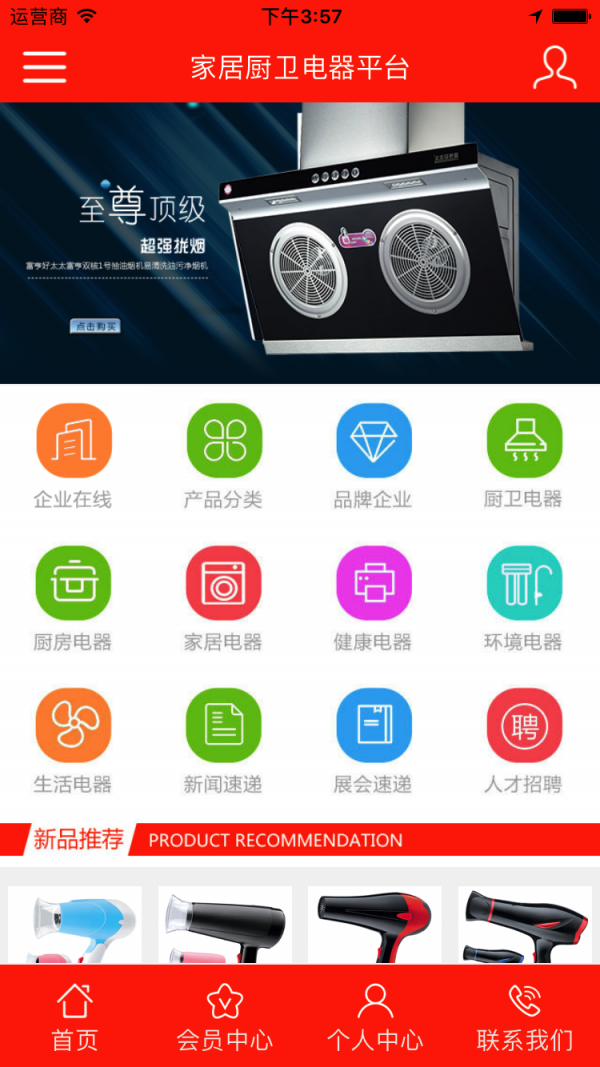Open 联系我们 contact tab

pos(525,1018)
